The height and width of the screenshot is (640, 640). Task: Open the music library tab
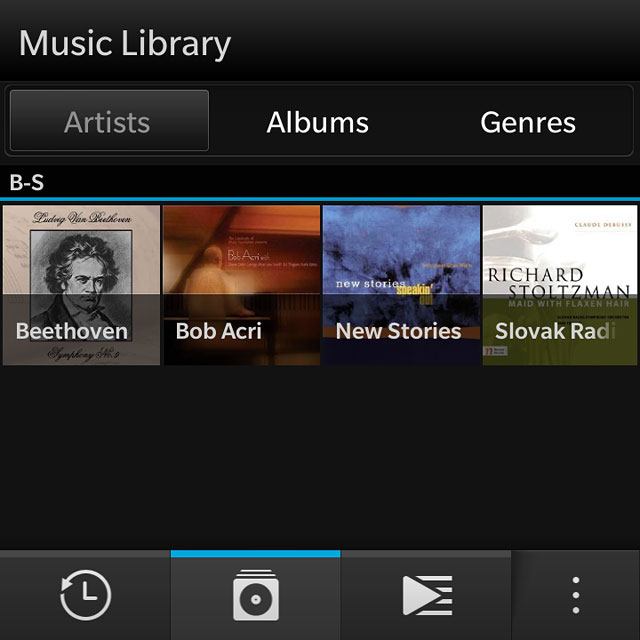point(255,596)
